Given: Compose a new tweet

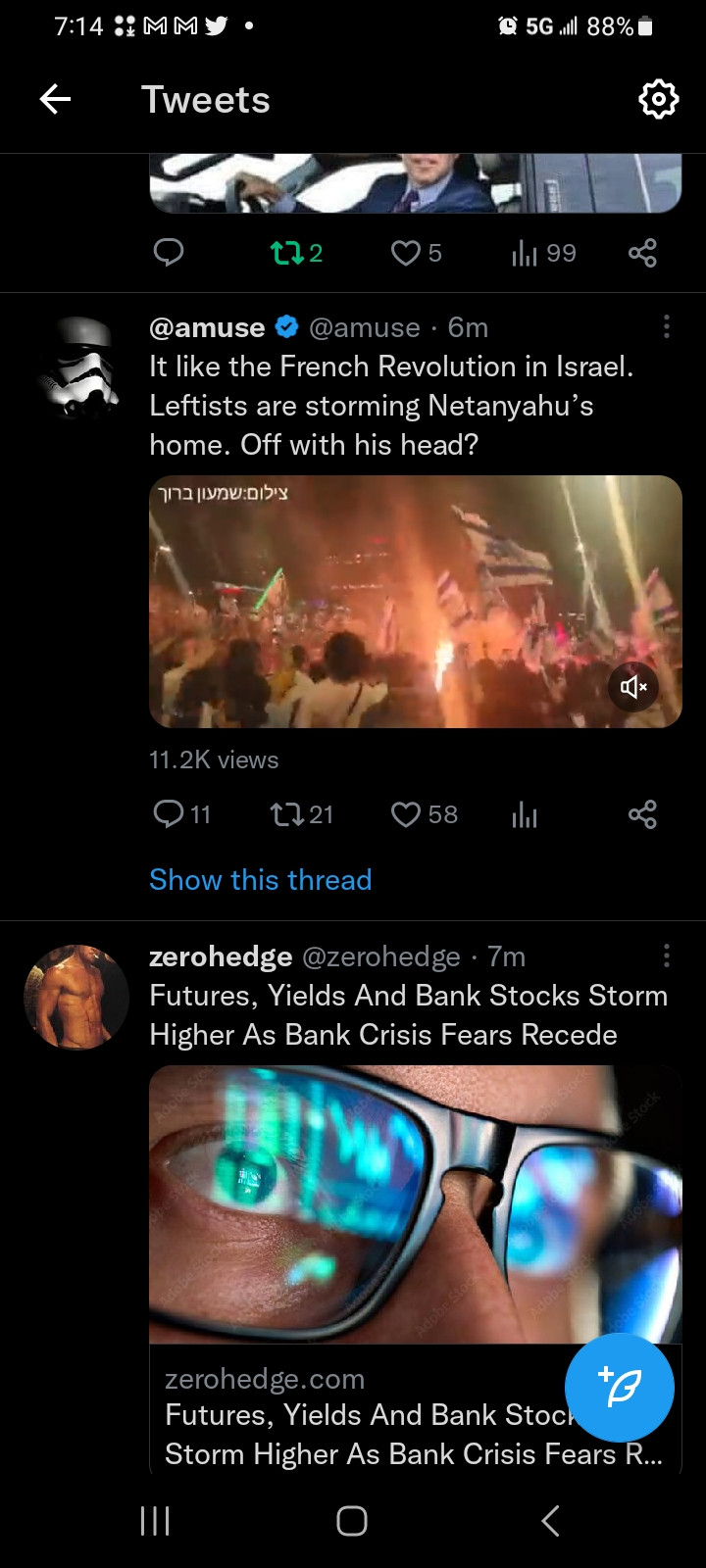Looking at the screenshot, I should tap(619, 1387).
